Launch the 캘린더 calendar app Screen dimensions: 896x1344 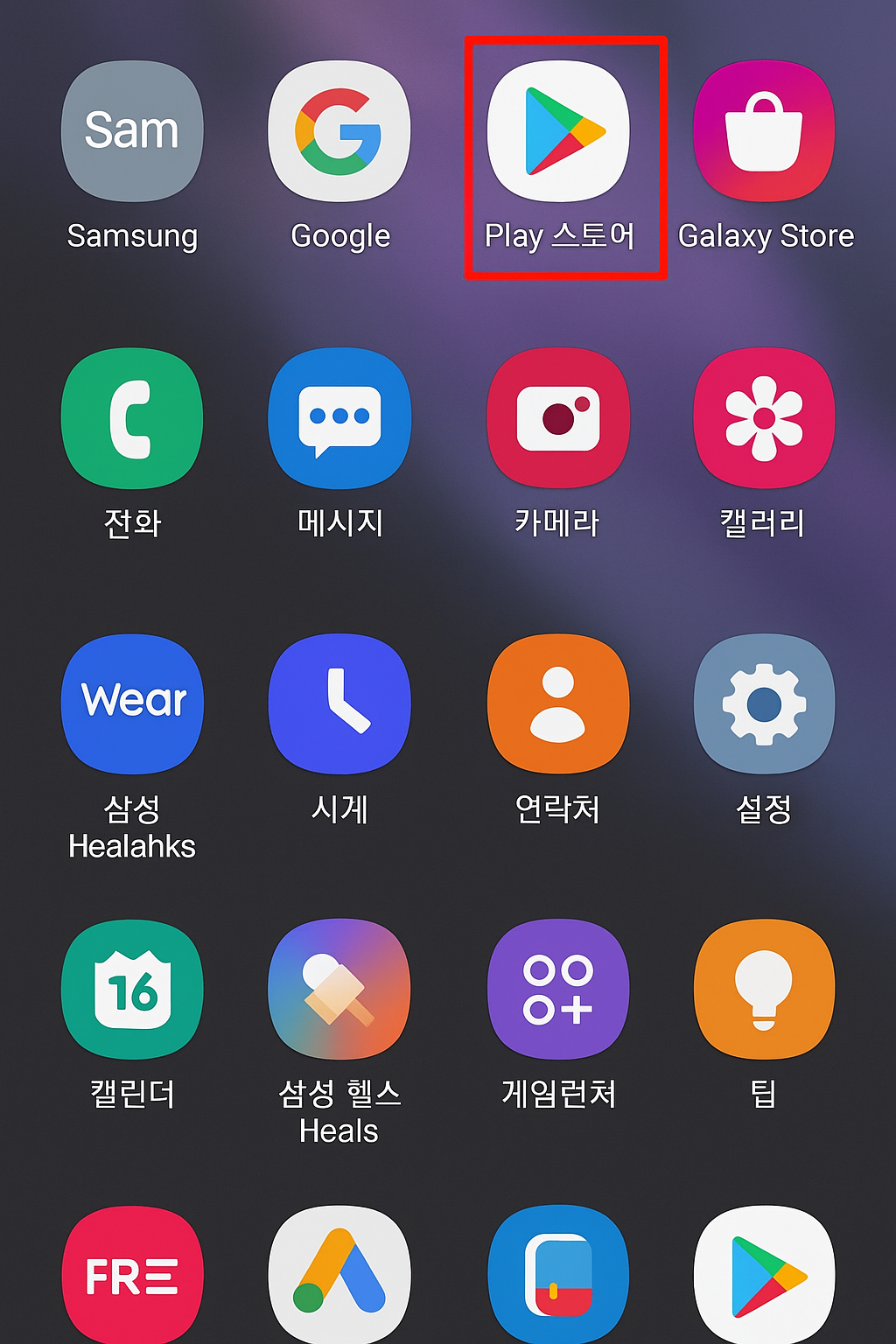[x=132, y=990]
